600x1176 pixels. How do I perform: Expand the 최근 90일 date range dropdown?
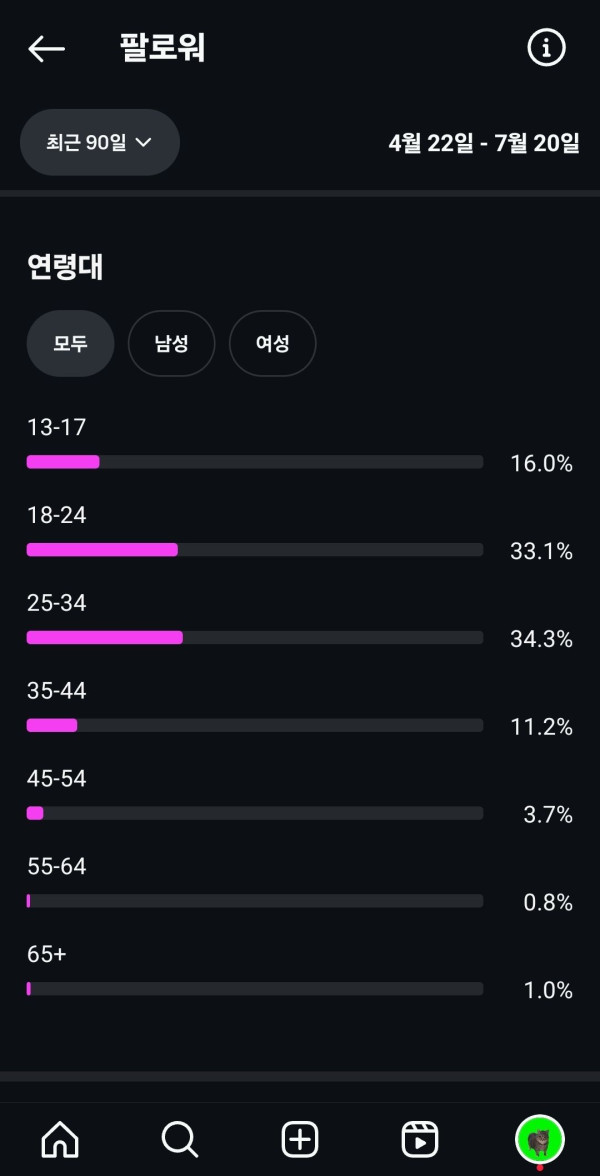100,142
